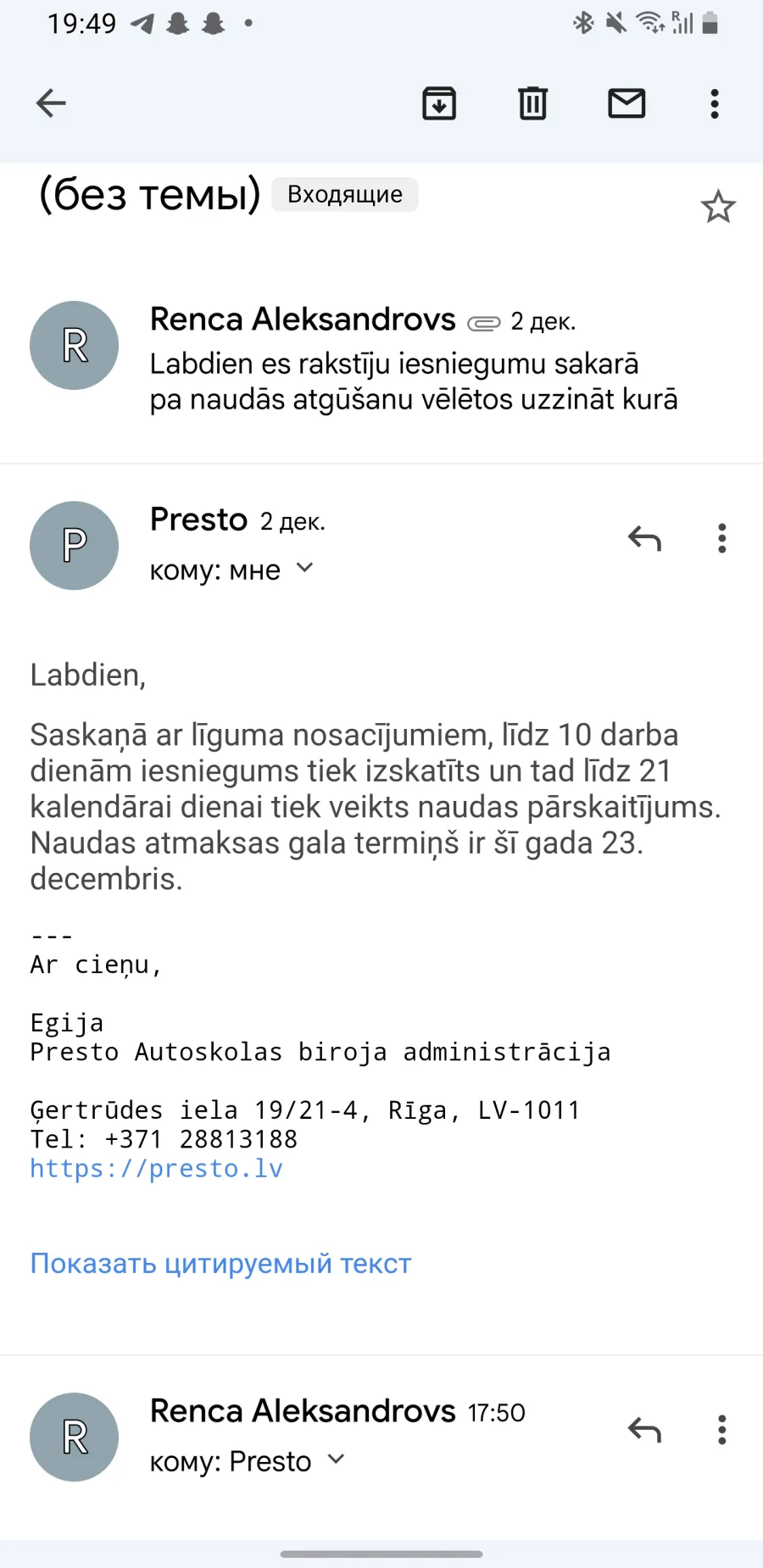763x1568 pixels.
Task: Open Presto sender avatar
Action: click(75, 545)
